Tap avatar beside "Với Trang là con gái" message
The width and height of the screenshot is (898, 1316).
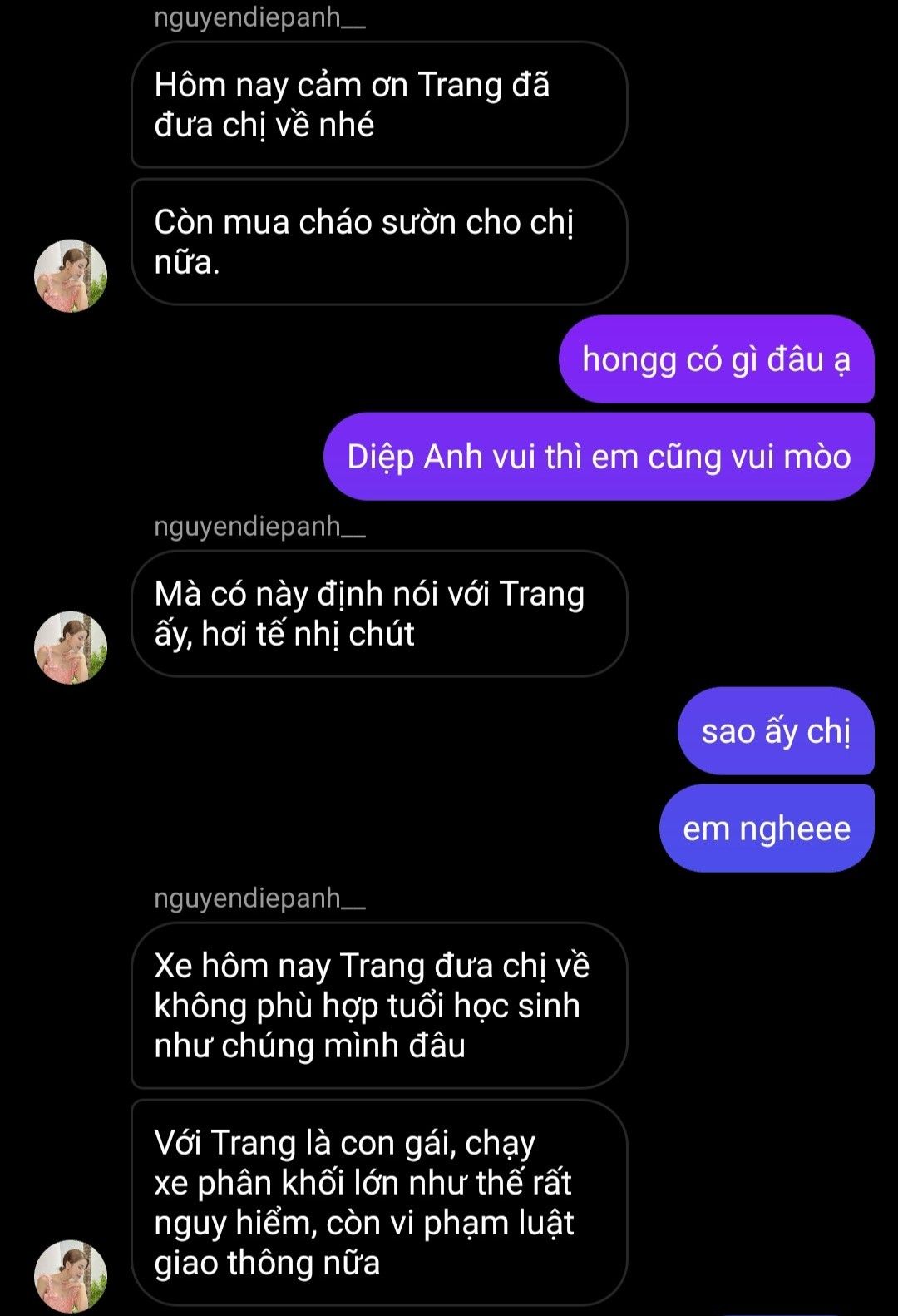click(x=71, y=1276)
